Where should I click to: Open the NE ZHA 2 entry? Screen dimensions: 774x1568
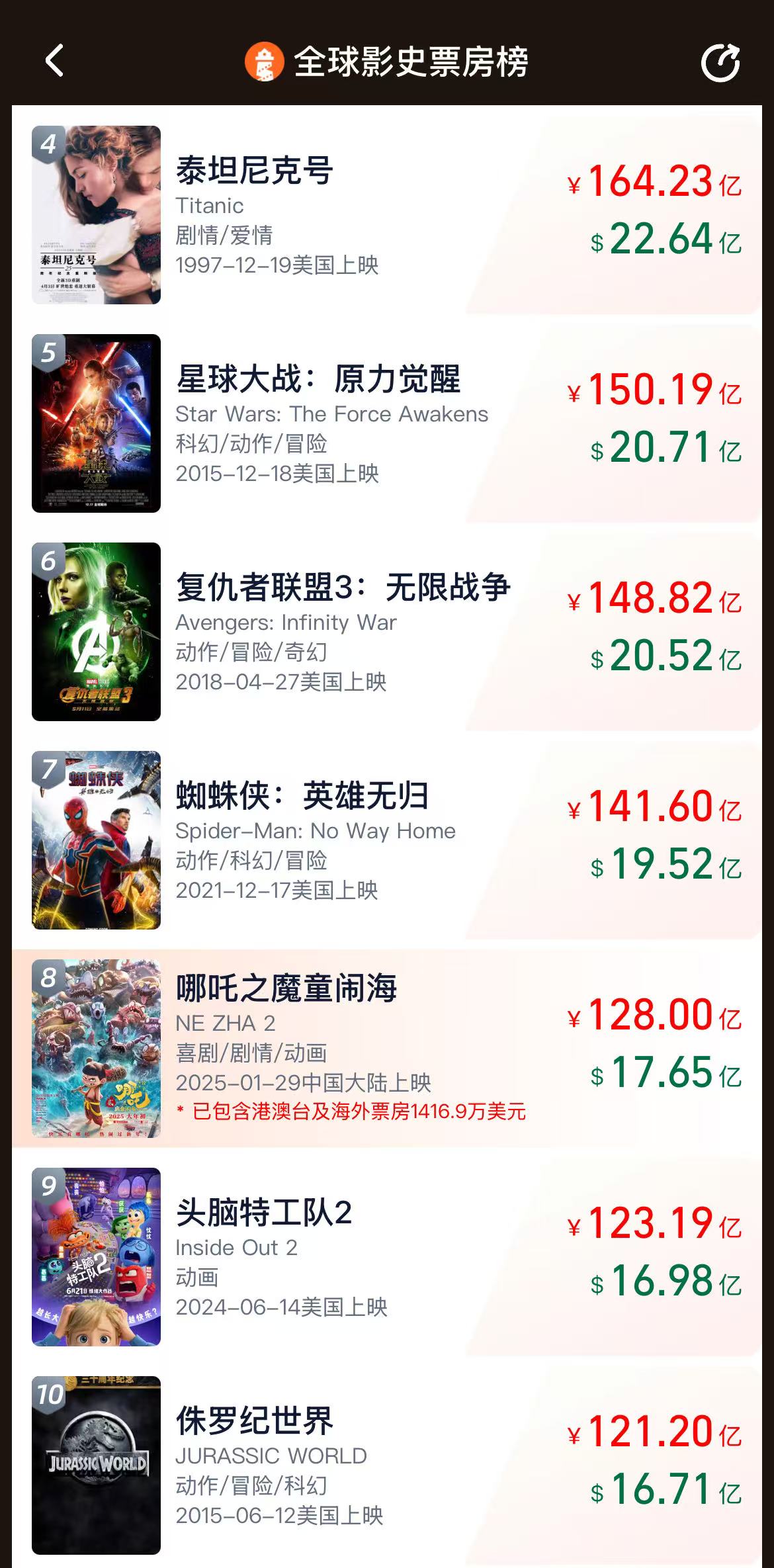[331, 1049]
